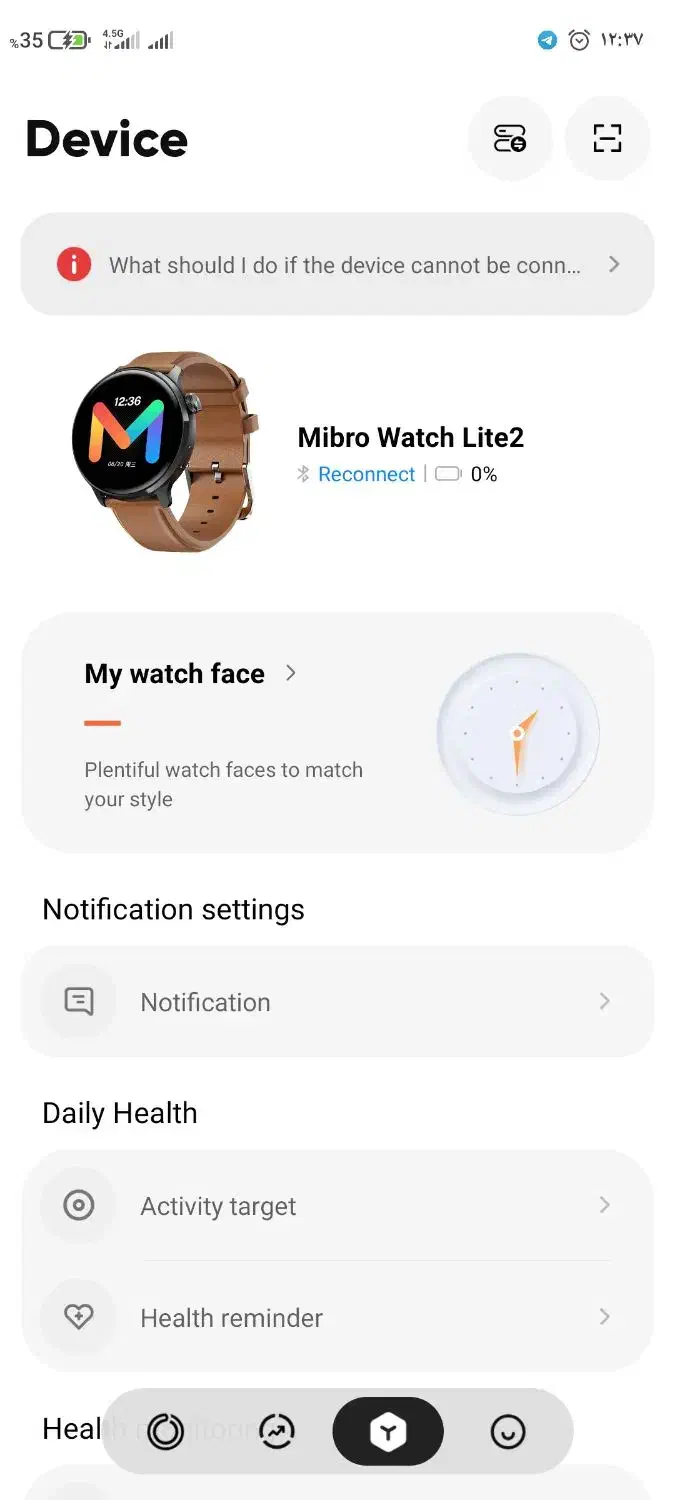This screenshot has height=1500, width=675.
Task: Switch to the sports trend tab
Action: (276, 1432)
